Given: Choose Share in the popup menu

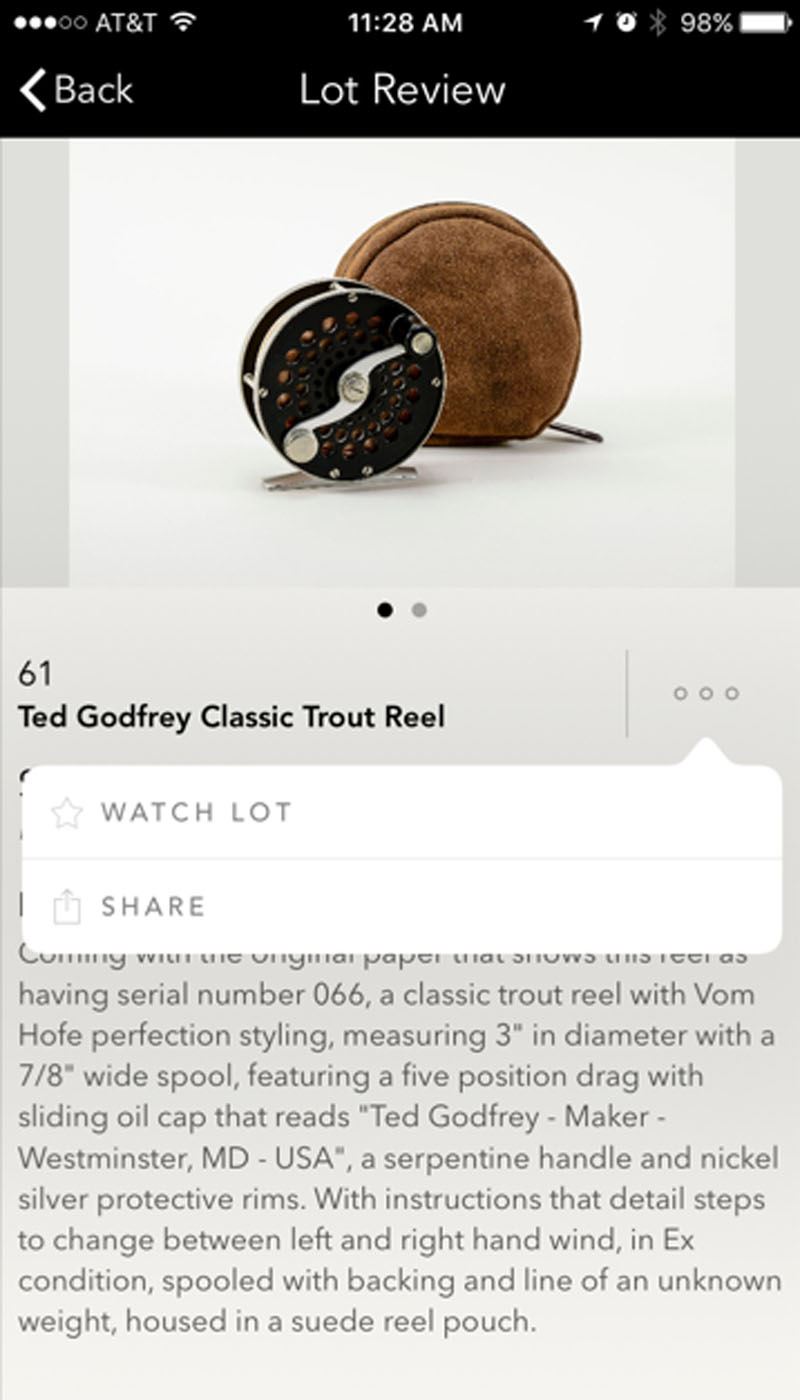Looking at the screenshot, I should click(401, 907).
